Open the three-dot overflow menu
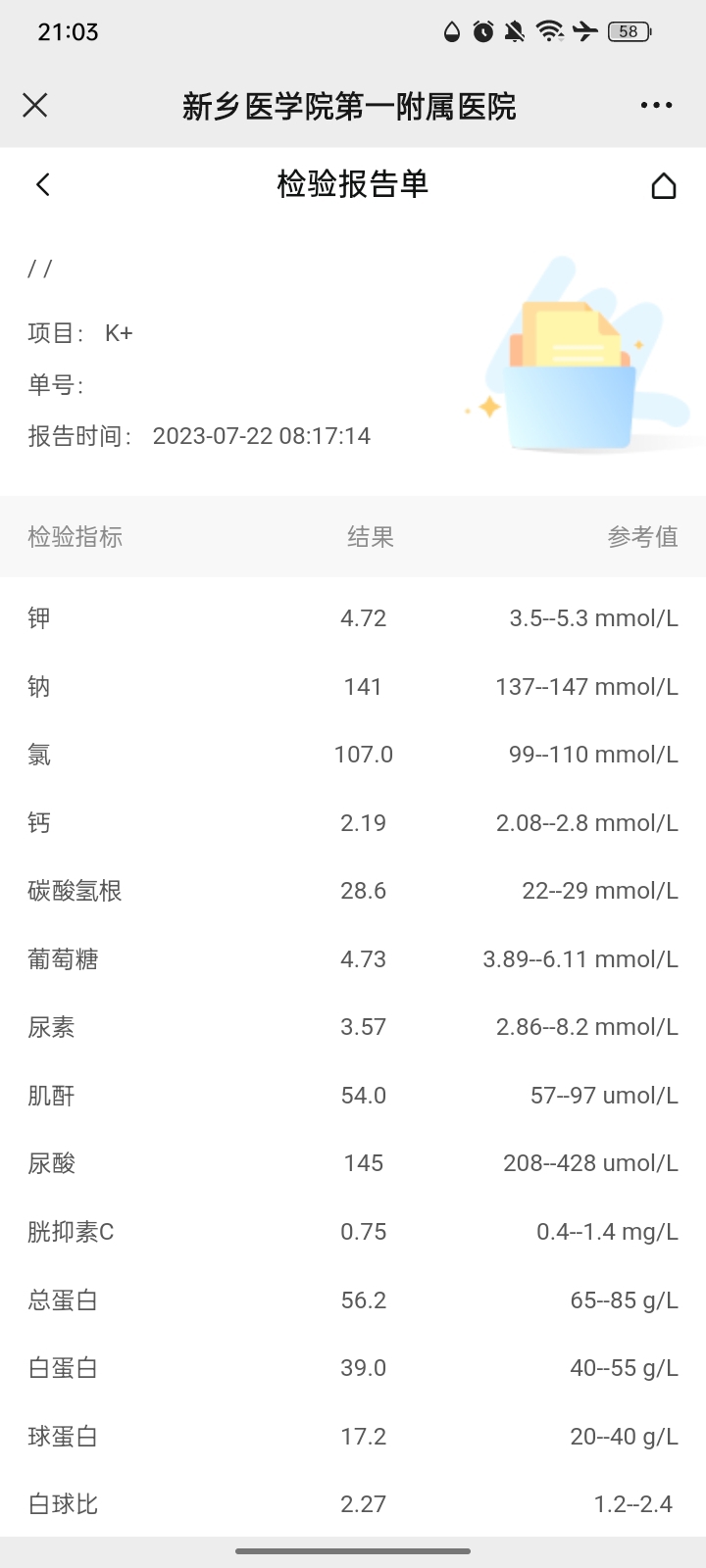Screen dimensions: 706x1568 pyautogui.click(x=656, y=105)
